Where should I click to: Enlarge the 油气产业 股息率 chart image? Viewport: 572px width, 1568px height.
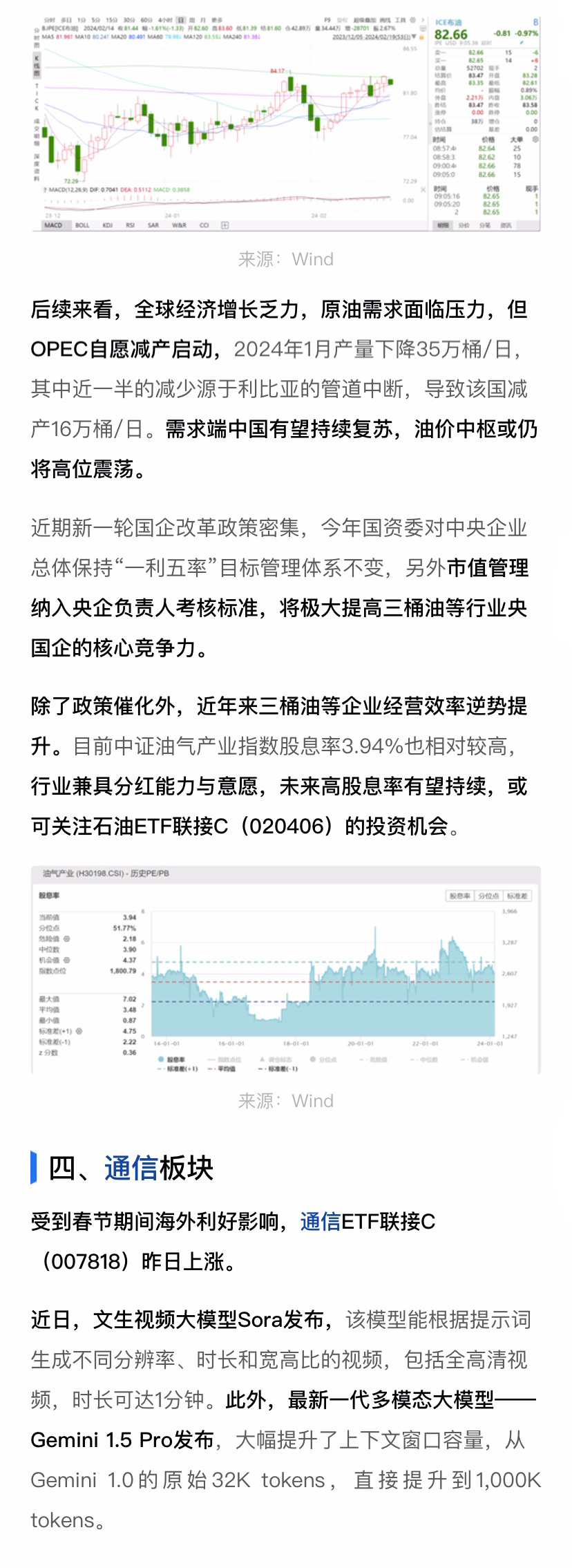point(285,970)
